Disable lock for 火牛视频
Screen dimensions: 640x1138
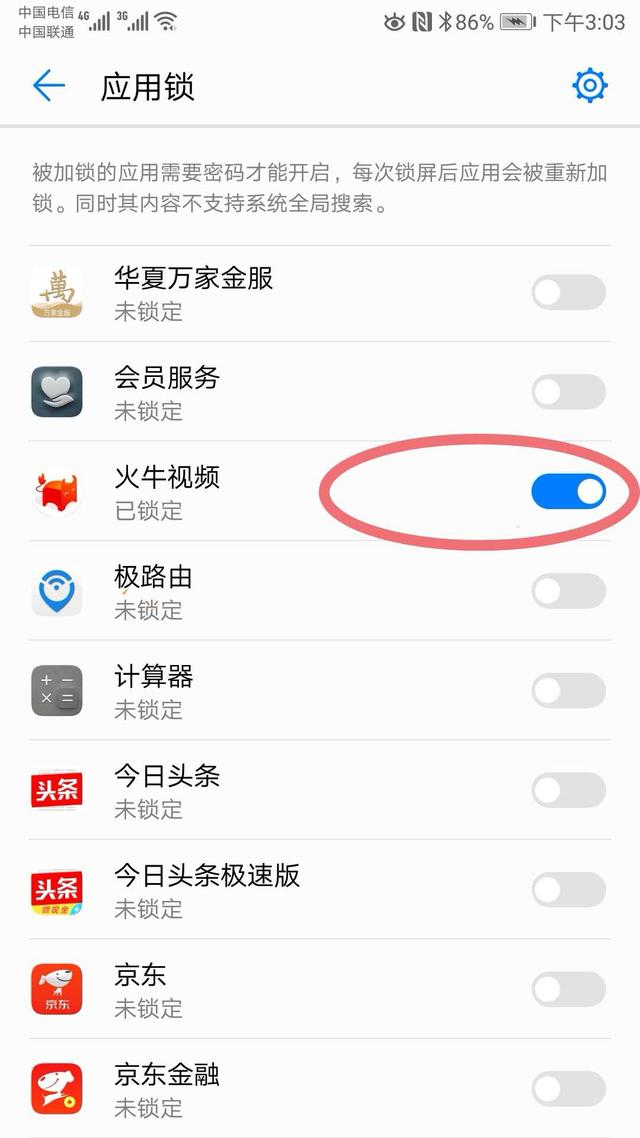pos(568,492)
